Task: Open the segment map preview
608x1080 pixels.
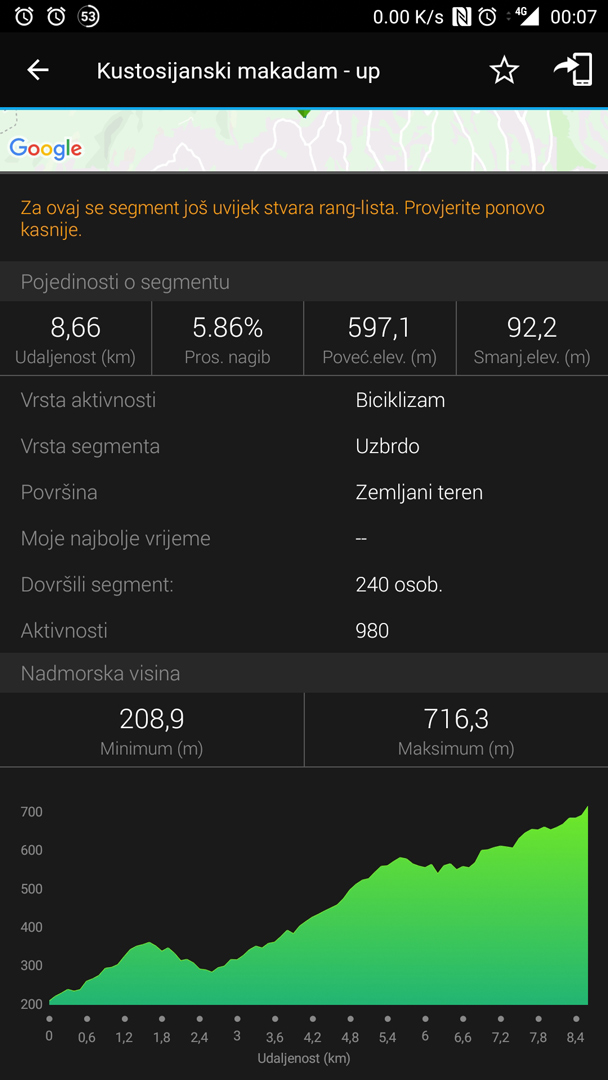Action: coord(304,140)
